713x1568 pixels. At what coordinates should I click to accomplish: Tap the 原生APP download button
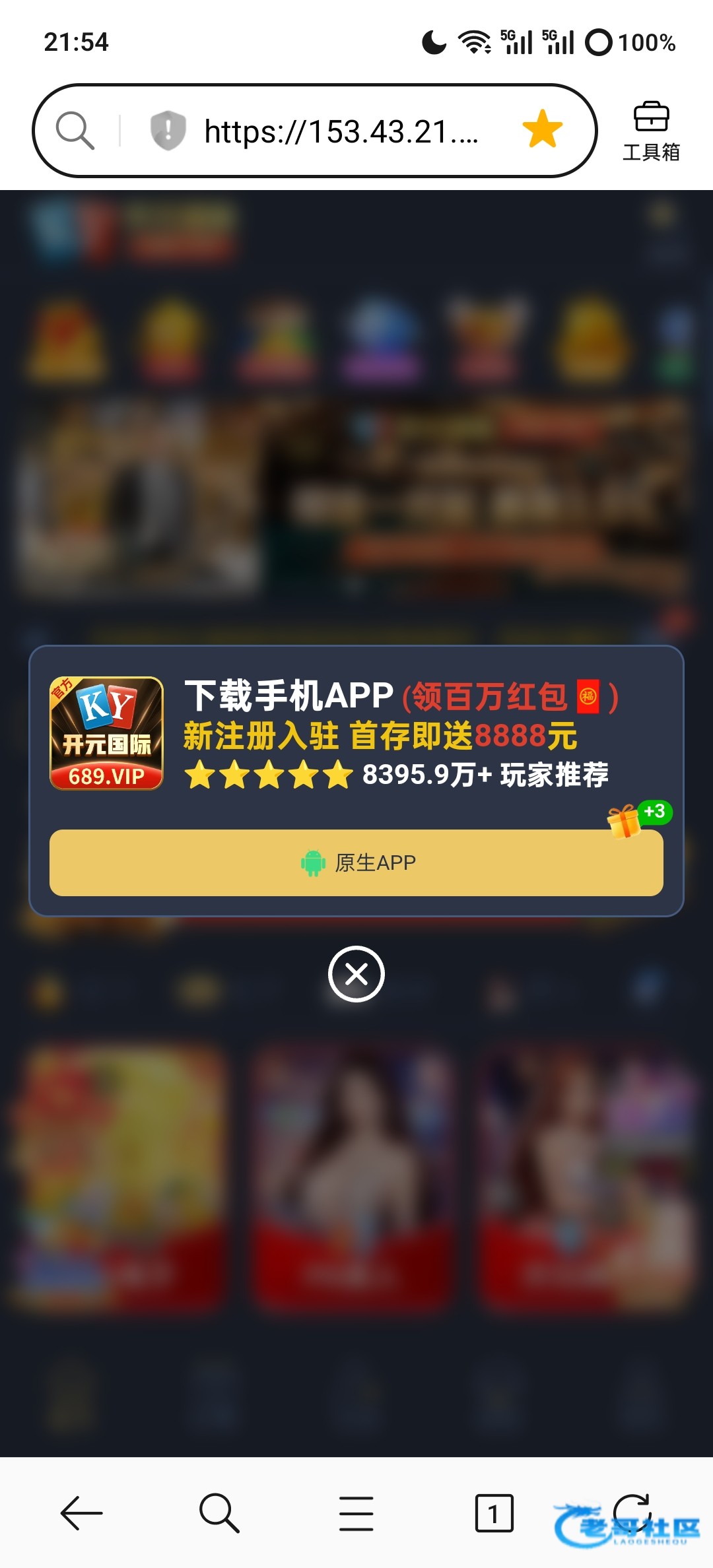pyautogui.click(x=356, y=863)
